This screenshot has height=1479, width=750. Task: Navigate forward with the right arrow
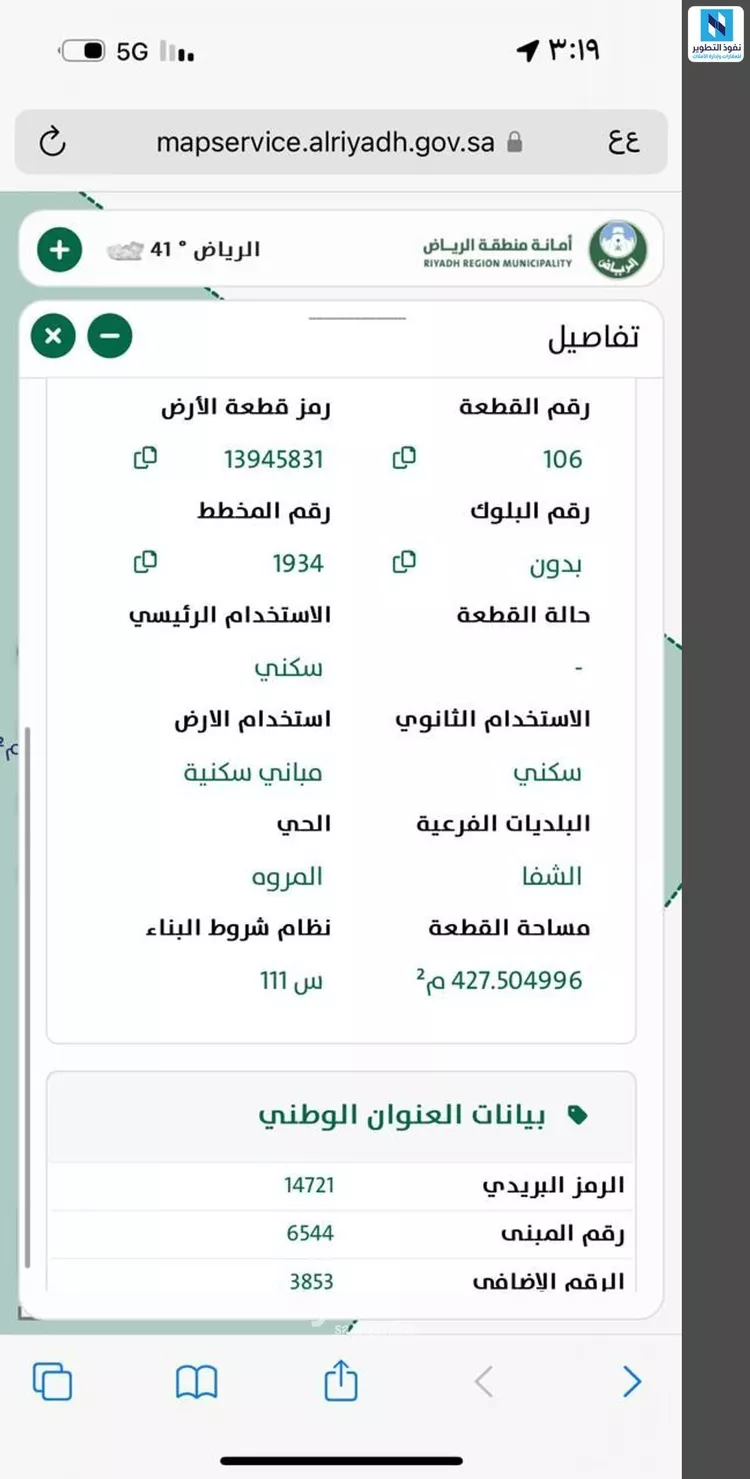[631, 1381]
